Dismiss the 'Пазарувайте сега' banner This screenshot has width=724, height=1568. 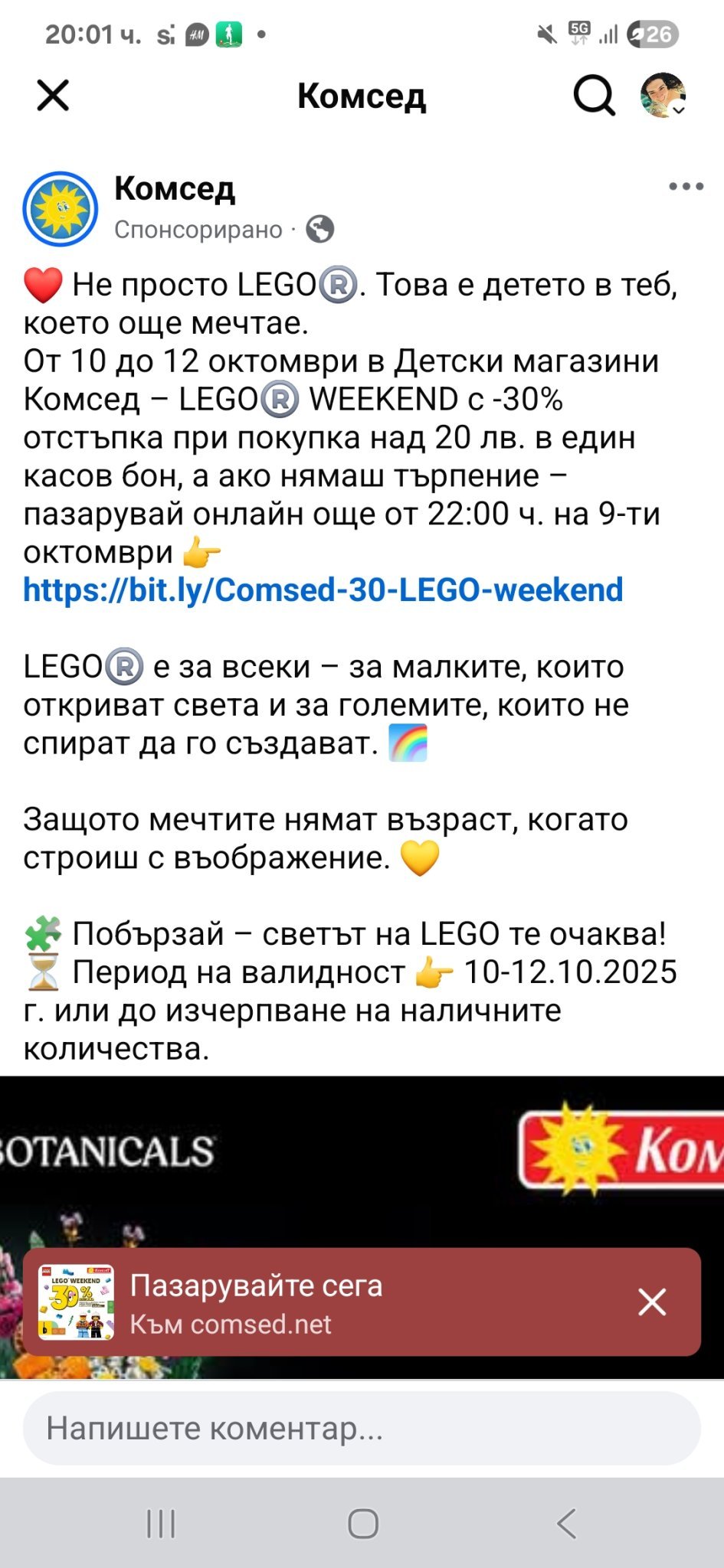(652, 1302)
